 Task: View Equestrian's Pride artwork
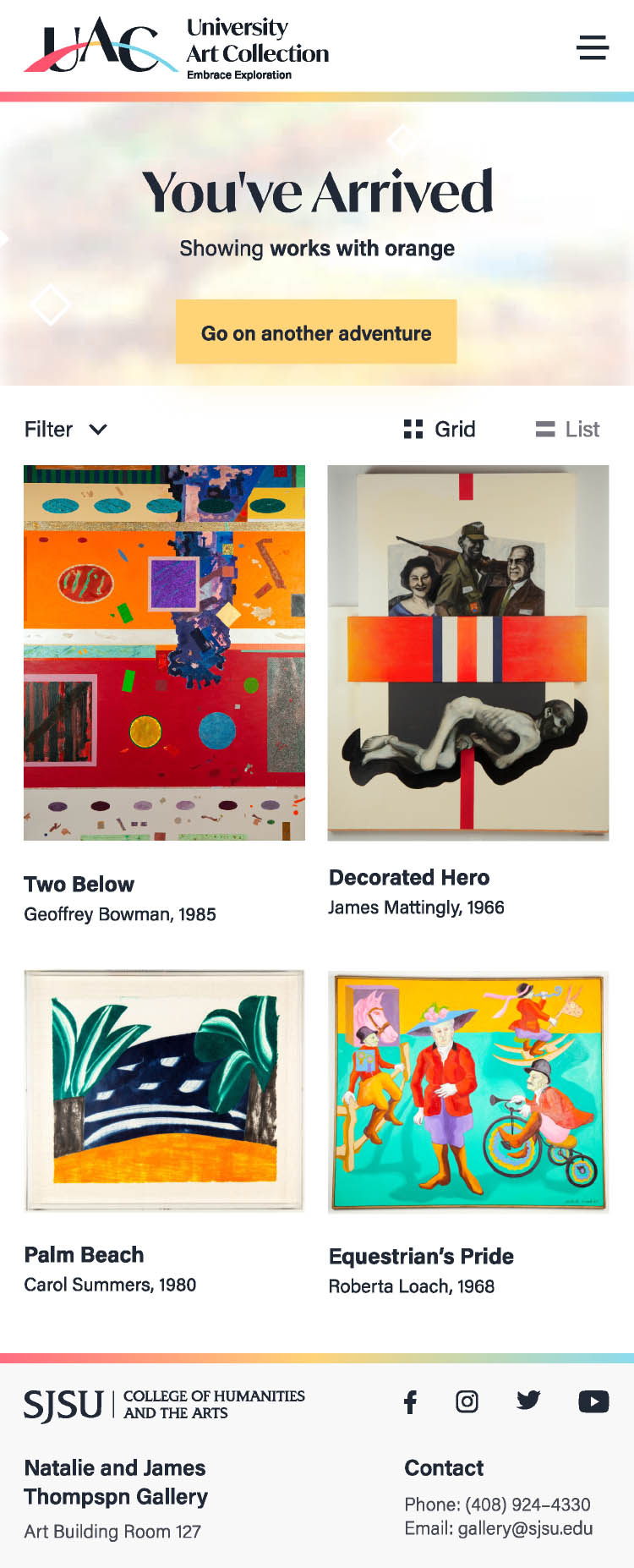pyautogui.click(x=467, y=1091)
